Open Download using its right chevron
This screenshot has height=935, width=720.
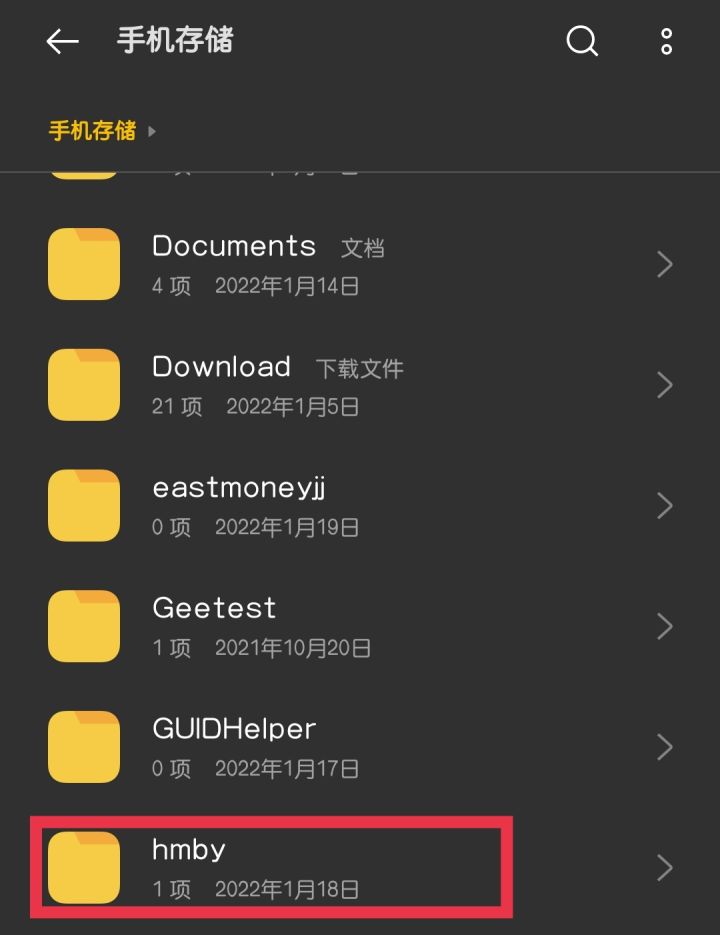664,385
